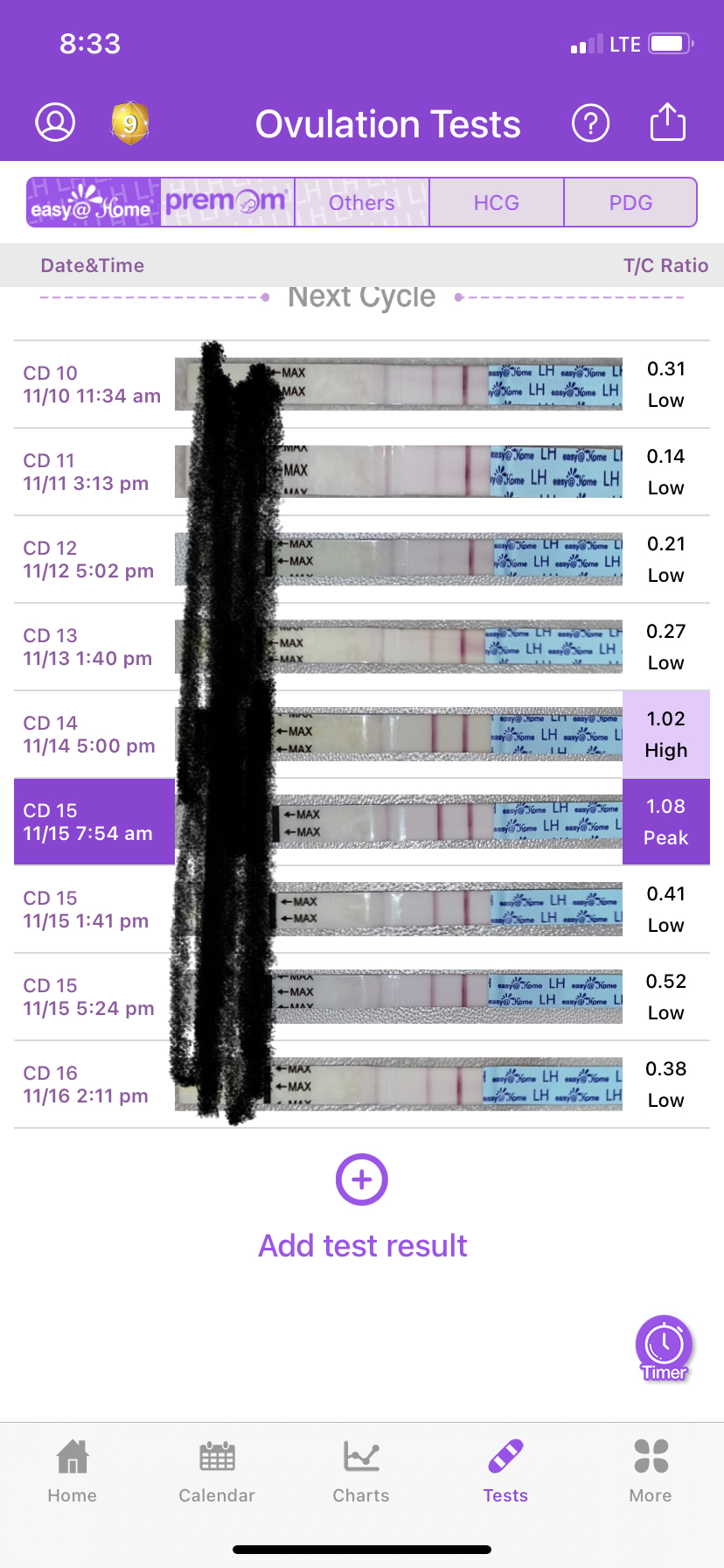Select the Easy@Home test brand tab
The height and width of the screenshot is (1568, 724).
pyautogui.click(x=94, y=203)
